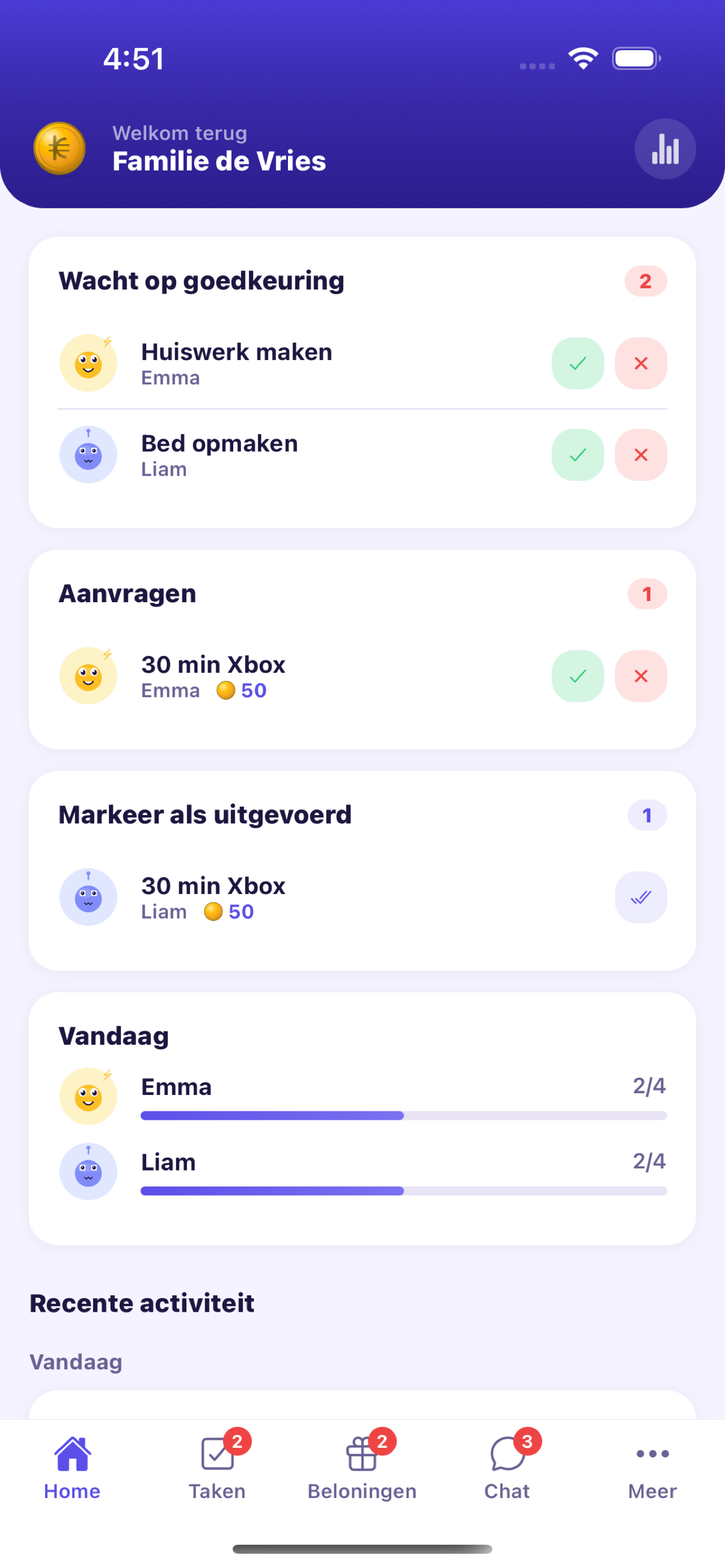725x1568 pixels.
Task: Click the Familie de Vries welcome header
Action: 219,160
